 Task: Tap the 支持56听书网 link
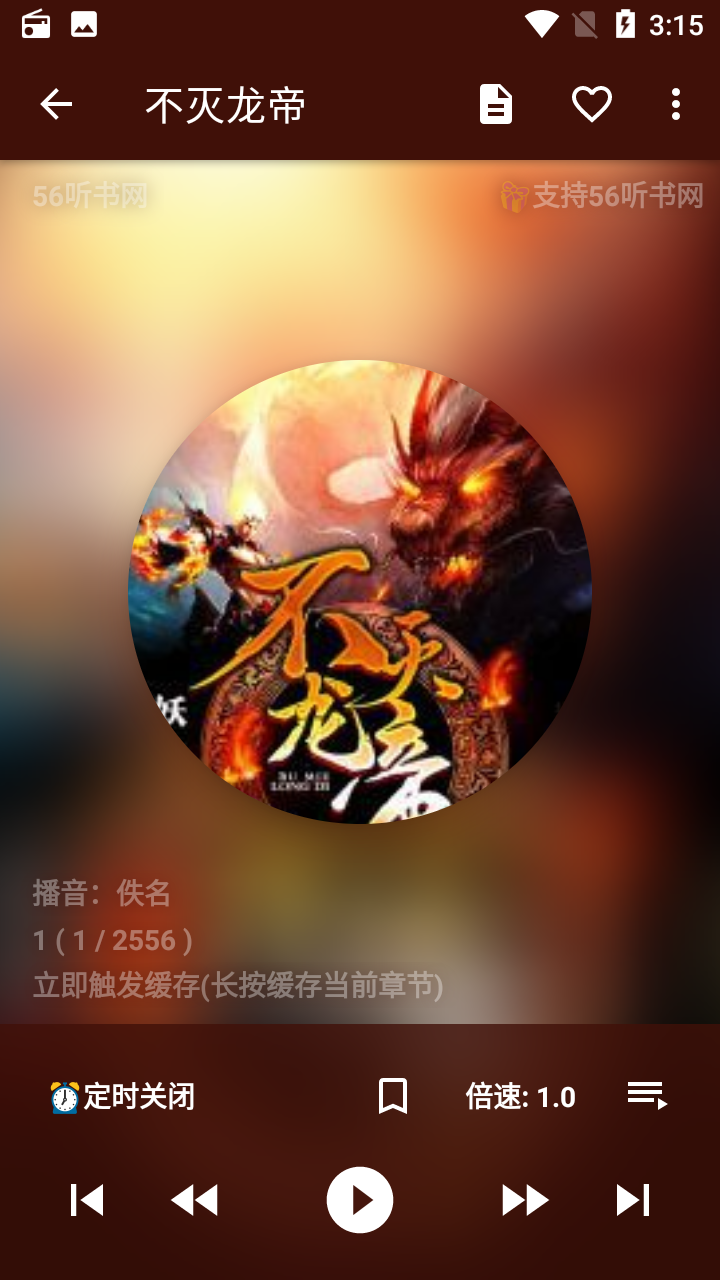tap(603, 196)
